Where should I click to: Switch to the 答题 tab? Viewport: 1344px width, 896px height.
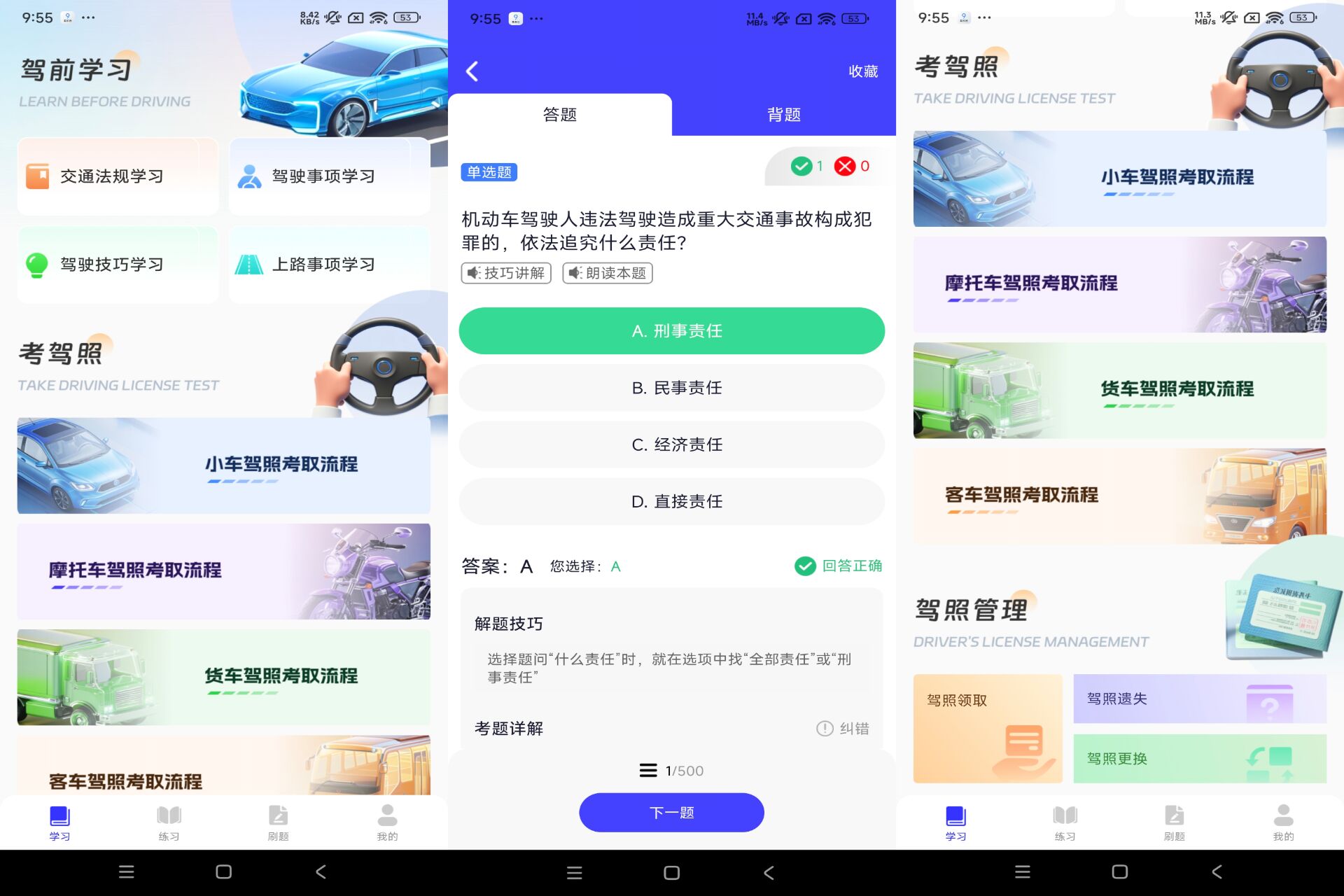click(x=559, y=115)
